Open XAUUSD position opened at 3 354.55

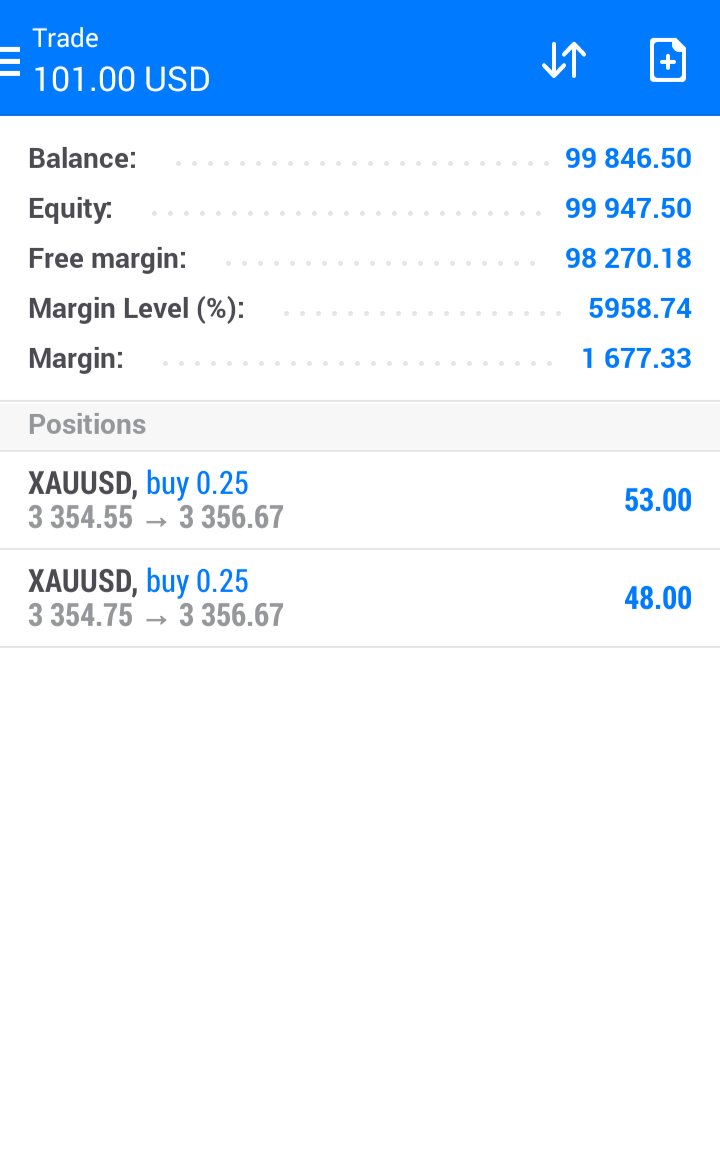[x=360, y=500]
